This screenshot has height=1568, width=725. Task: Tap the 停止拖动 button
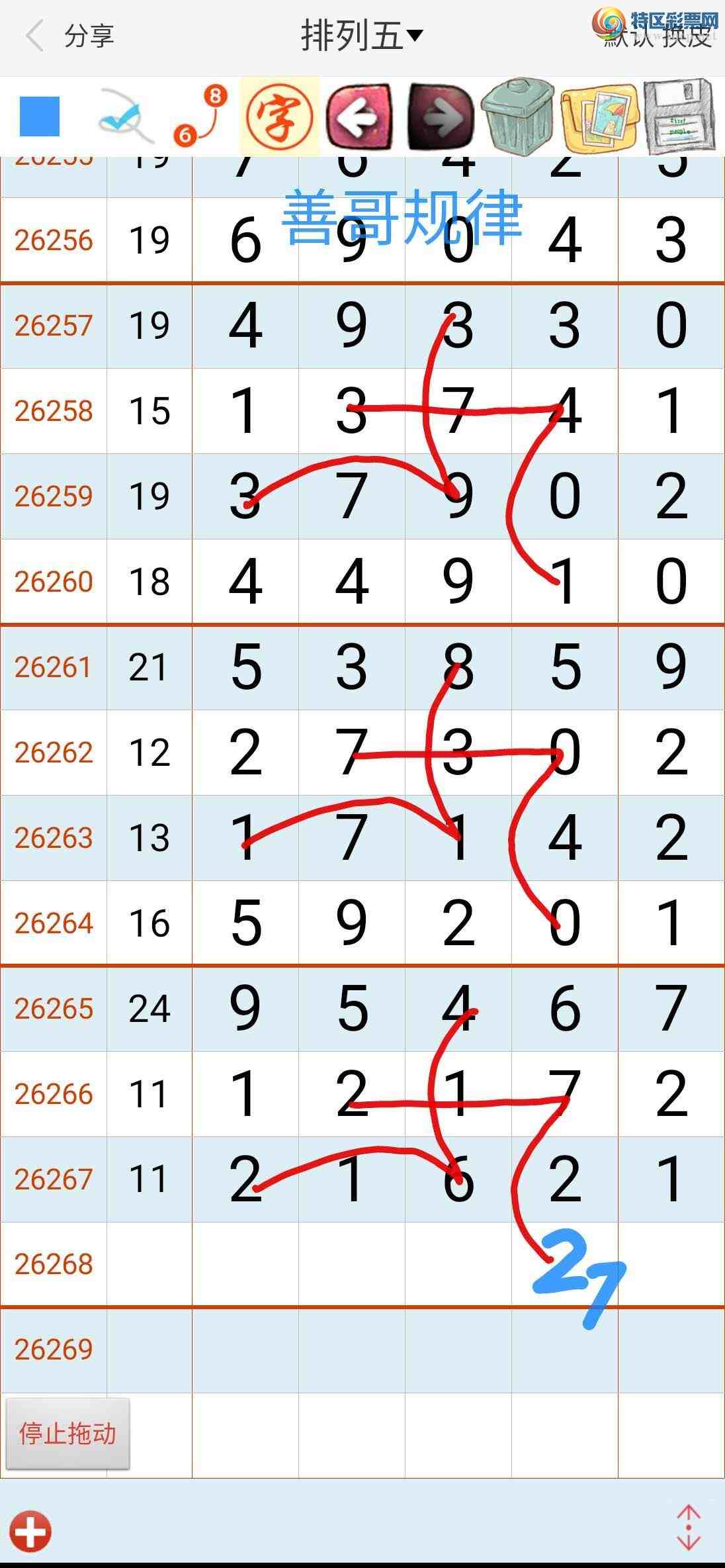67,1434
